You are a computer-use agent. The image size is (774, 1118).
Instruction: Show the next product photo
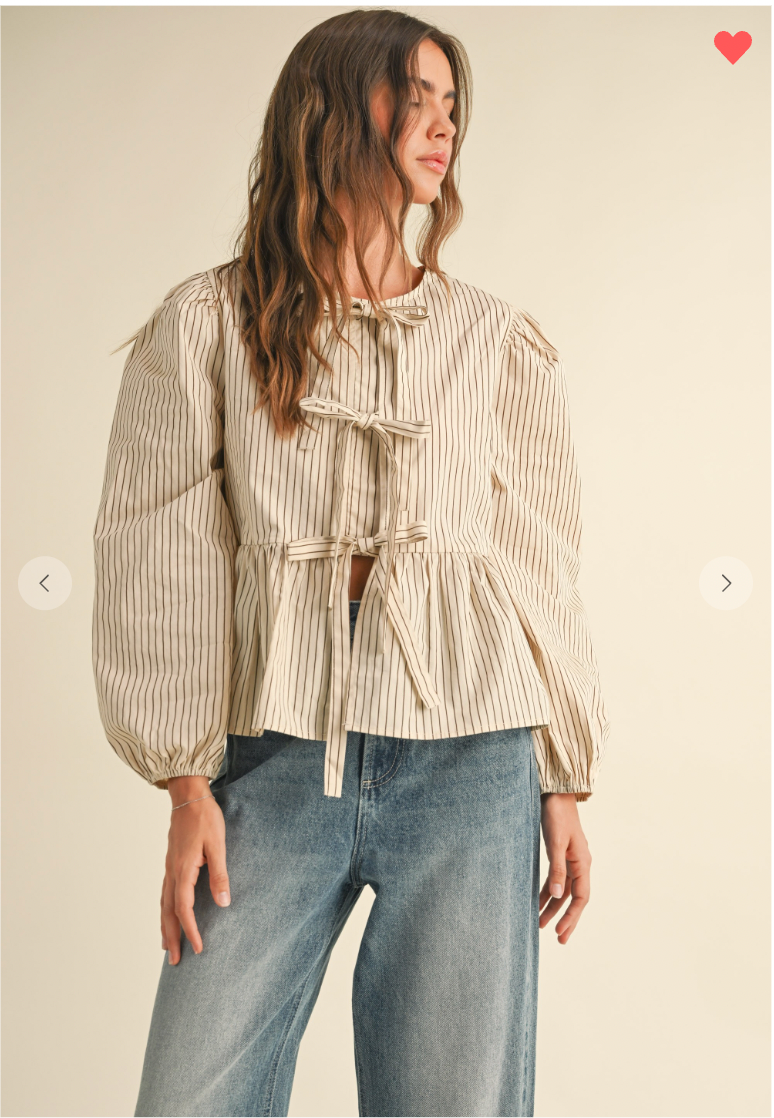click(x=725, y=583)
